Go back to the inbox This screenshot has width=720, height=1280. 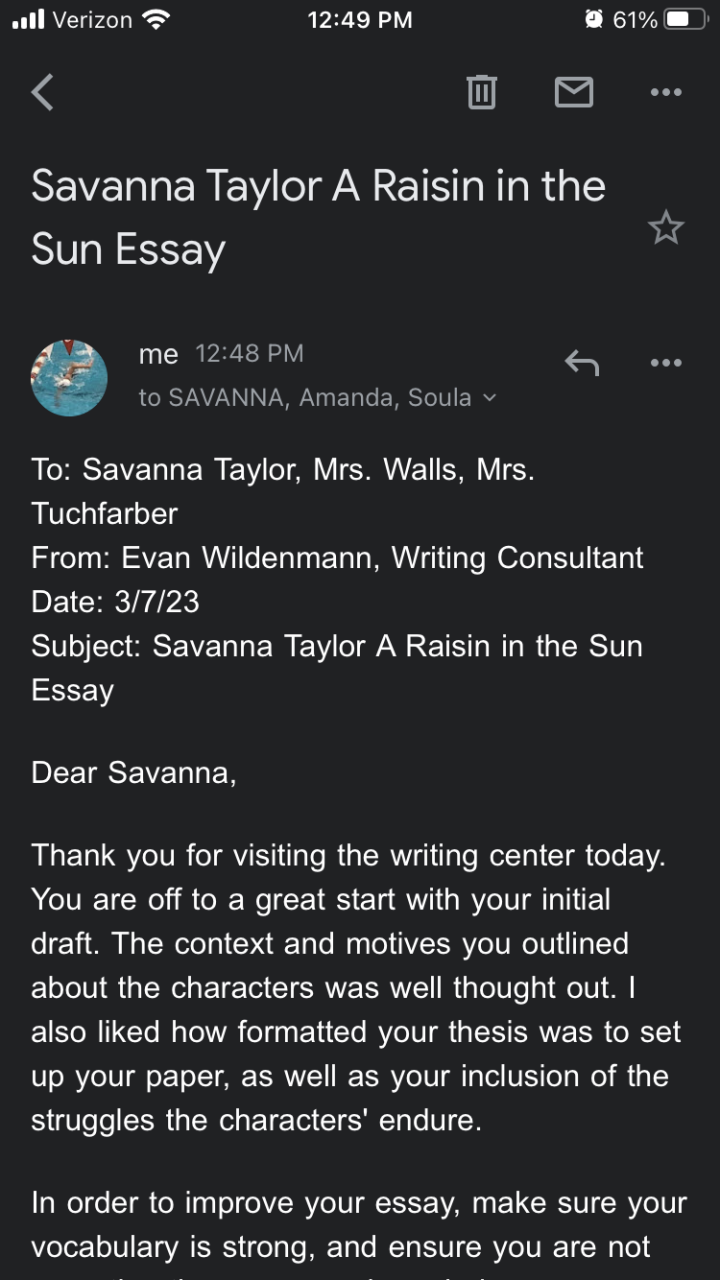42,93
